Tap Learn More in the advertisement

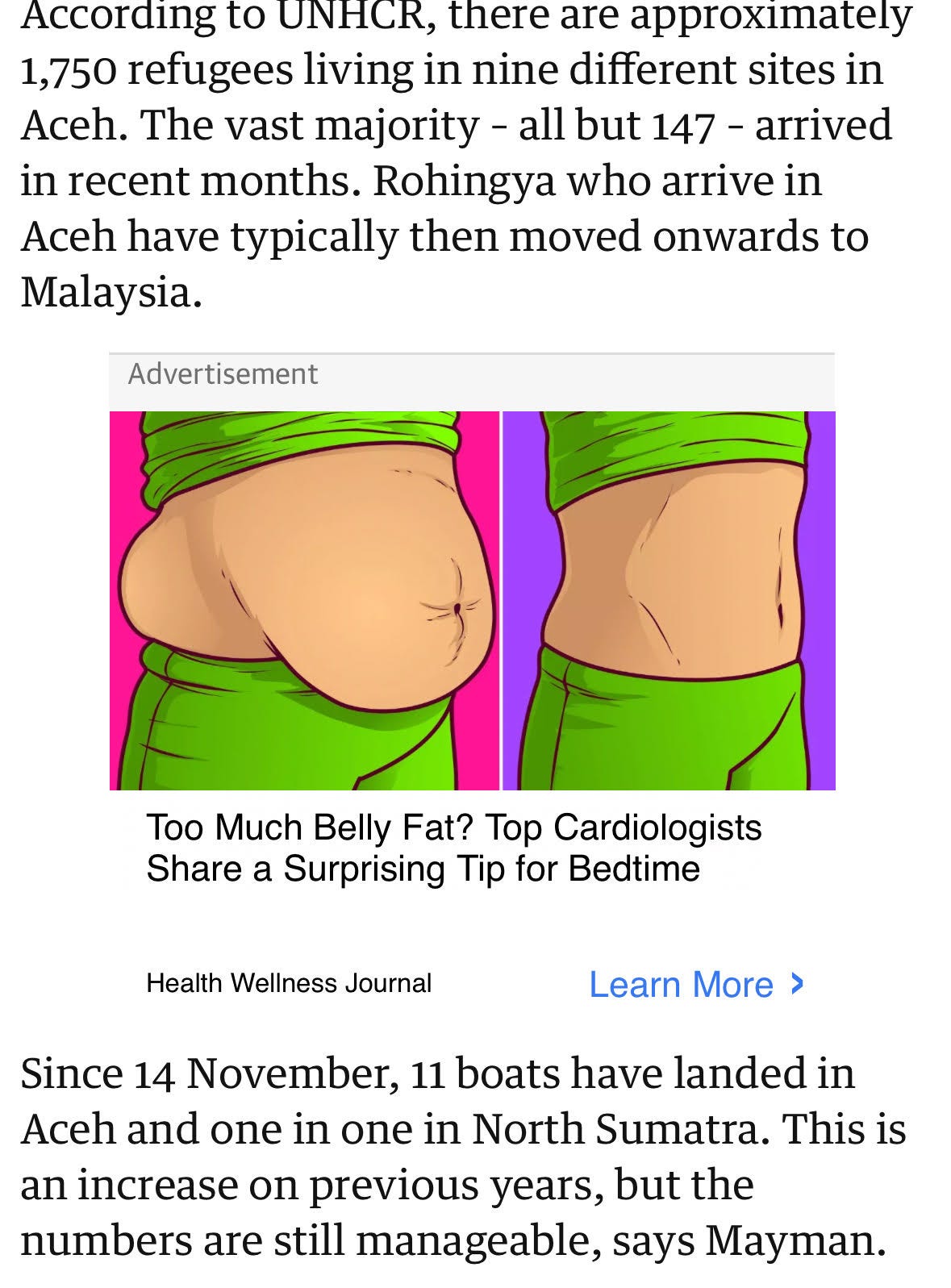[696, 984]
